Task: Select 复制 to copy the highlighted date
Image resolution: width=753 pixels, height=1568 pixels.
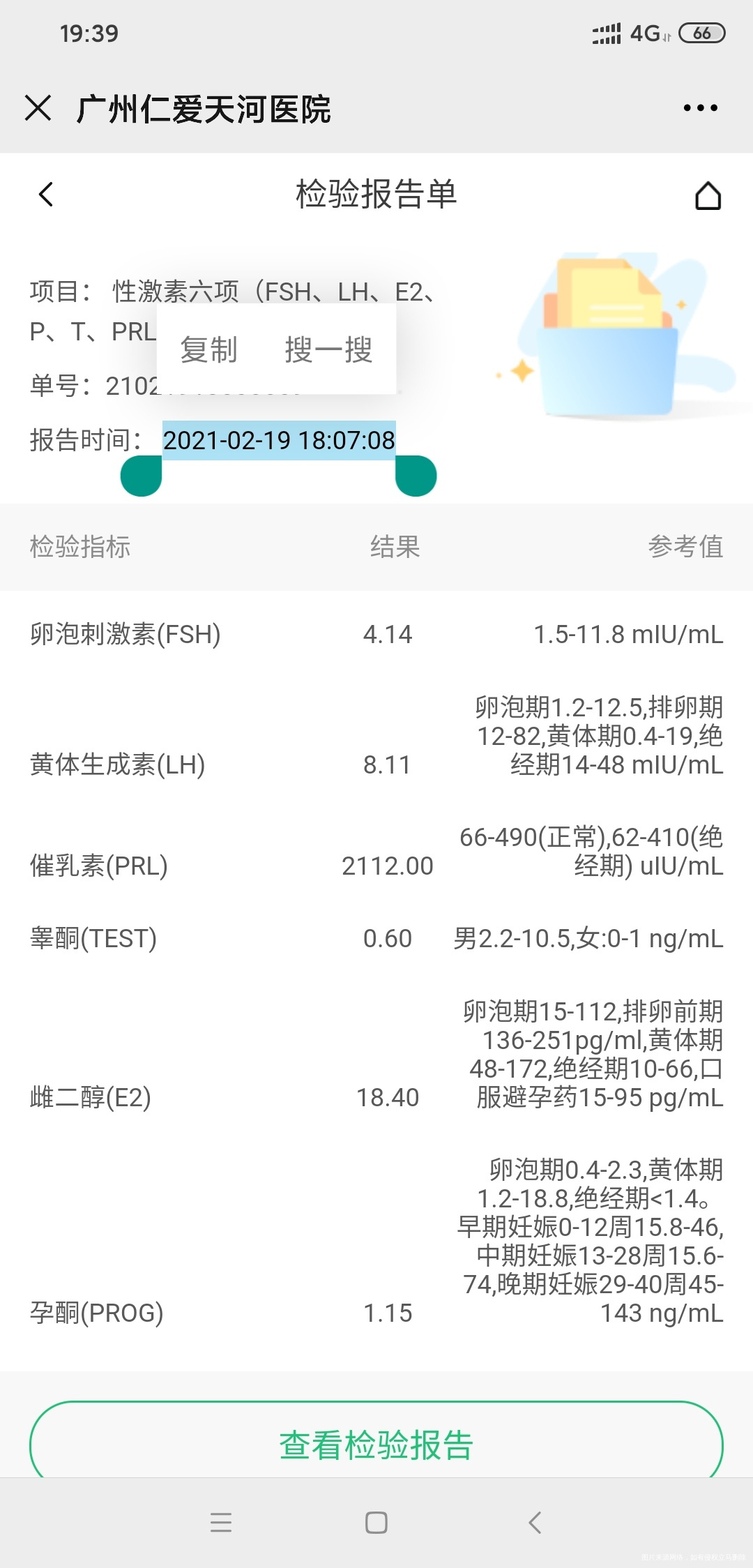Action: pyautogui.click(x=209, y=349)
